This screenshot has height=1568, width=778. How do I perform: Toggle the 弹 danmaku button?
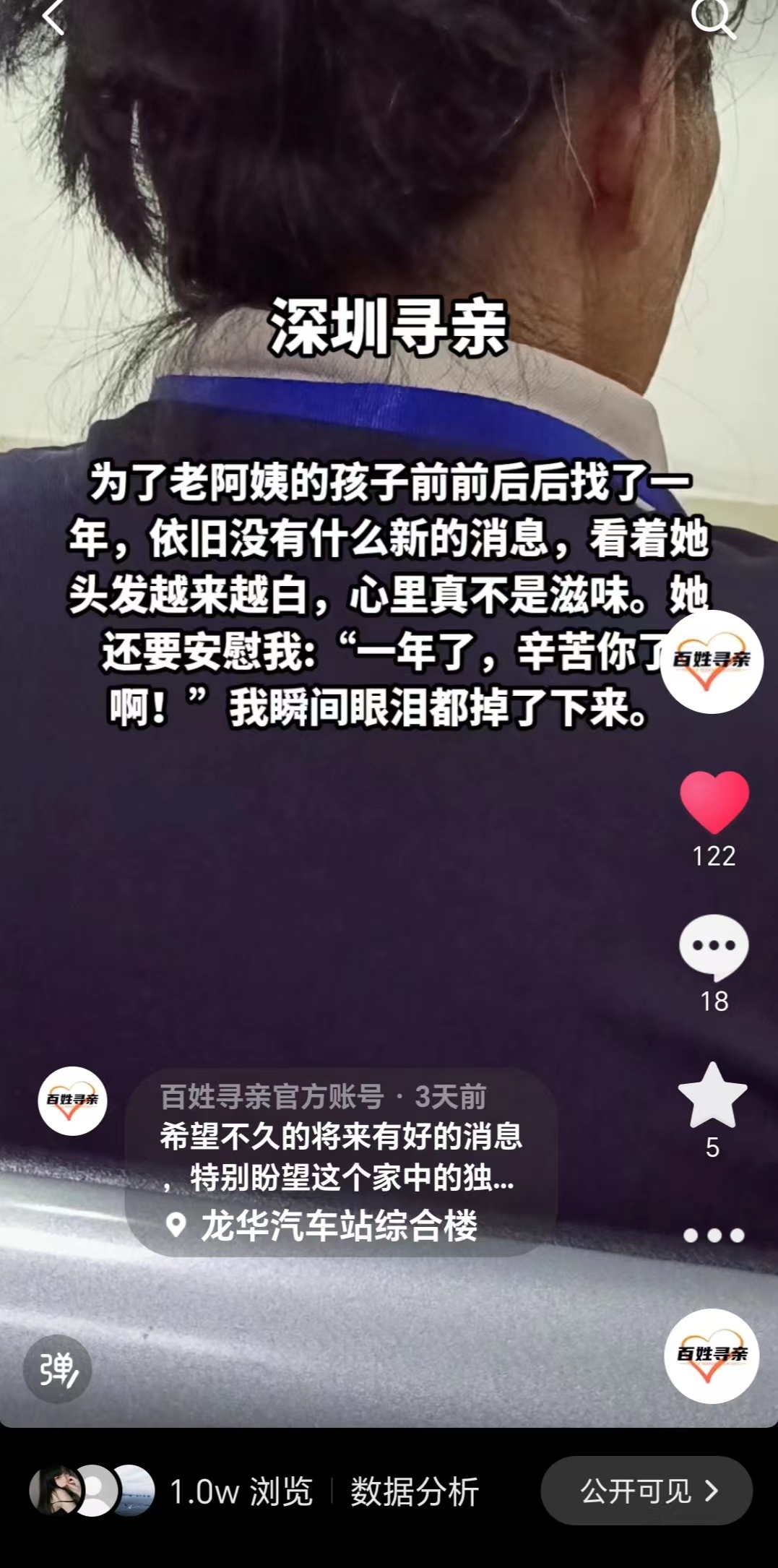pos(57,1369)
